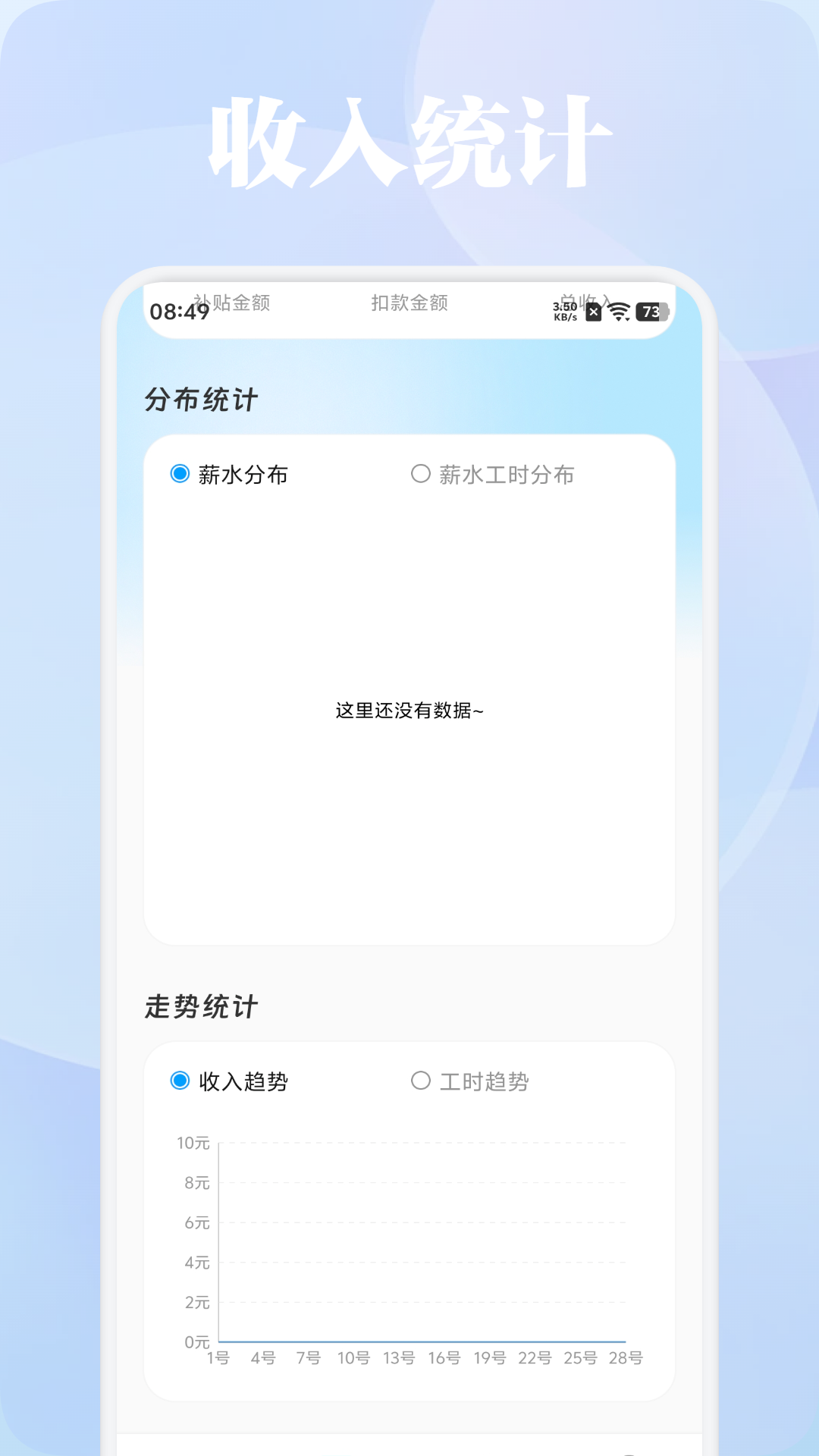This screenshot has height=1456, width=819.
Task: Open the 补贴金额 column header
Action: (234, 302)
